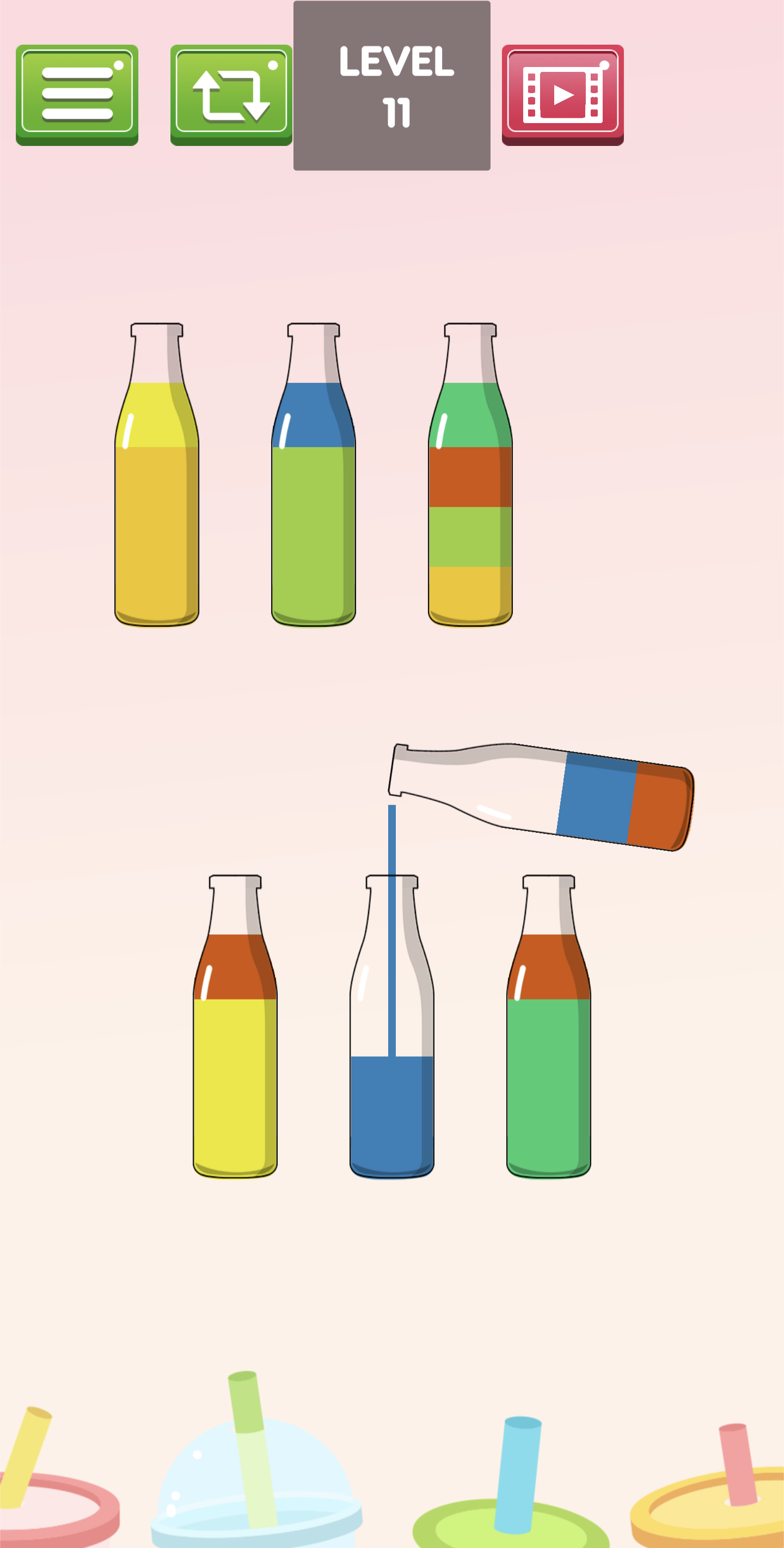Select the bottle with orange over yellow

(235, 1046)
